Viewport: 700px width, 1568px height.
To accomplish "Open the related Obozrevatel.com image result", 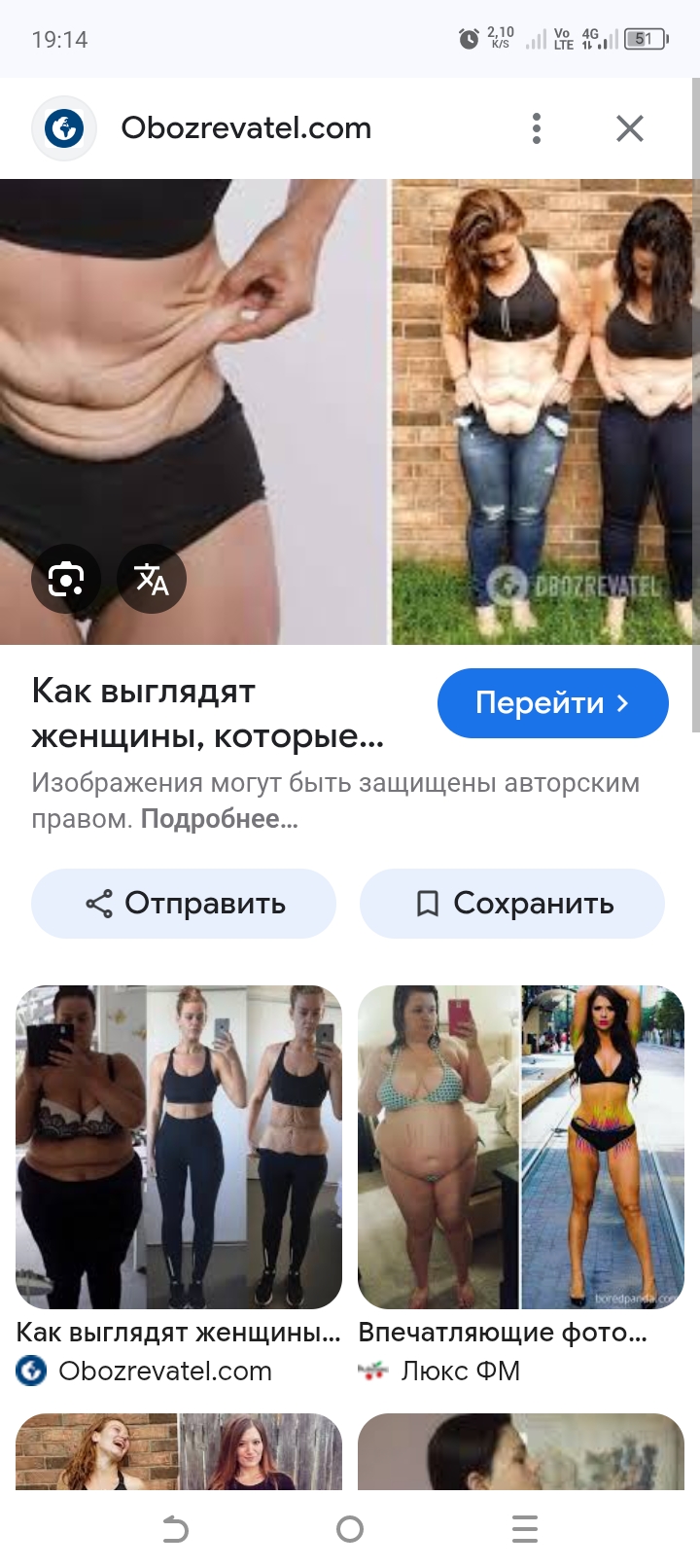I will (179, 1148).
